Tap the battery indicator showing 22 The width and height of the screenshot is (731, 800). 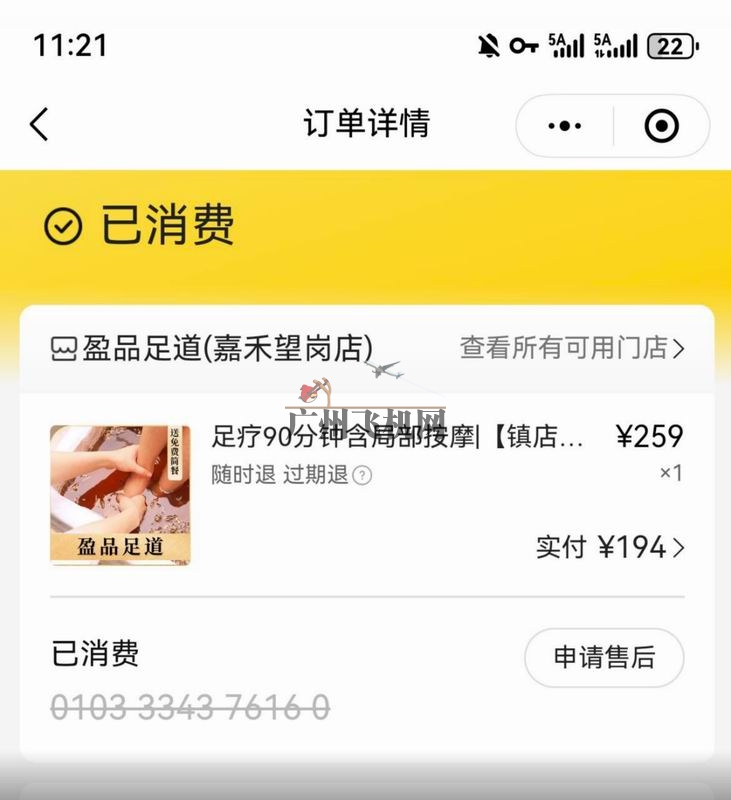pos(670,44)
